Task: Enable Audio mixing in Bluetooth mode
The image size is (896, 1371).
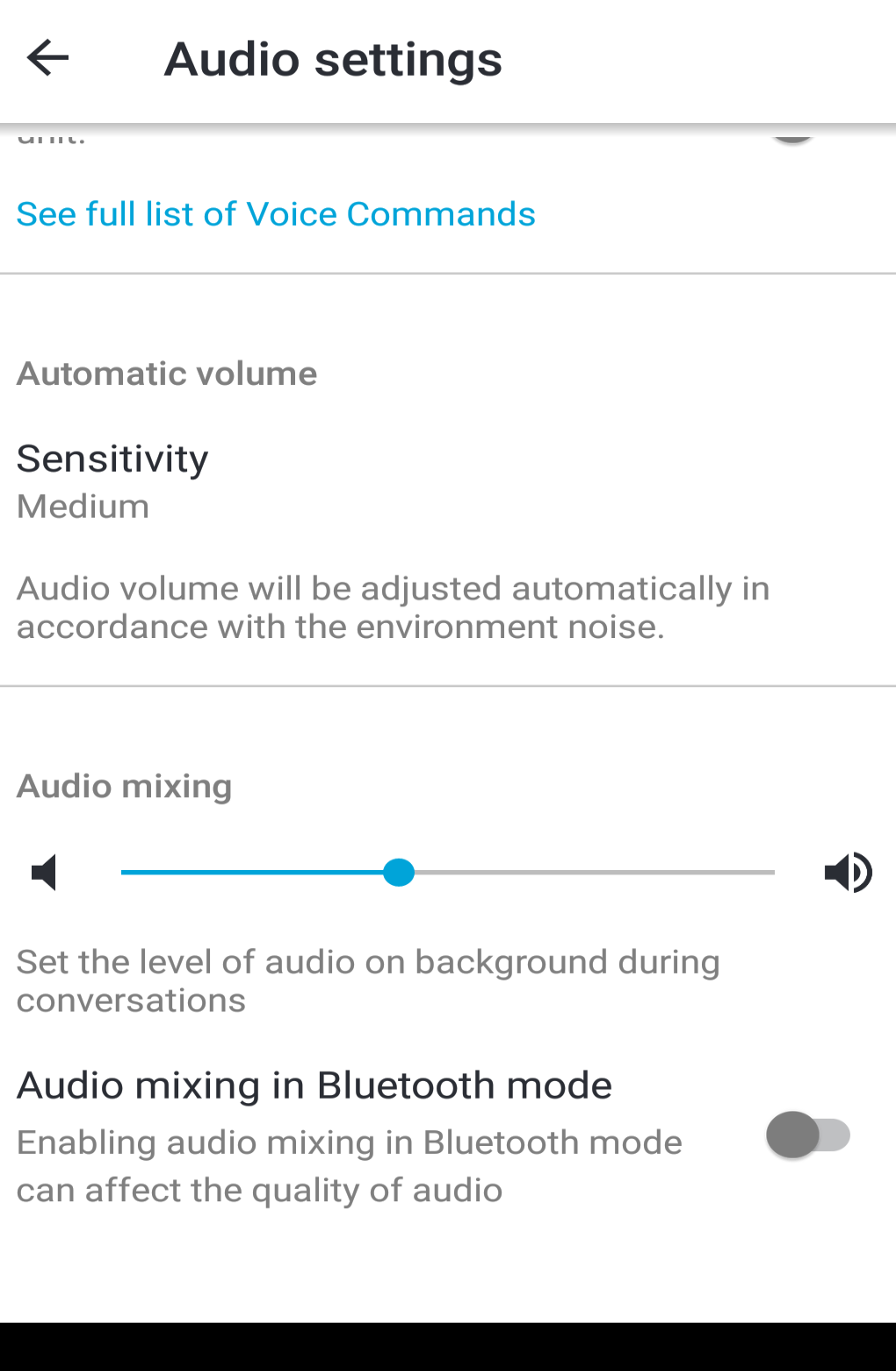Action: click(807, 1135)
